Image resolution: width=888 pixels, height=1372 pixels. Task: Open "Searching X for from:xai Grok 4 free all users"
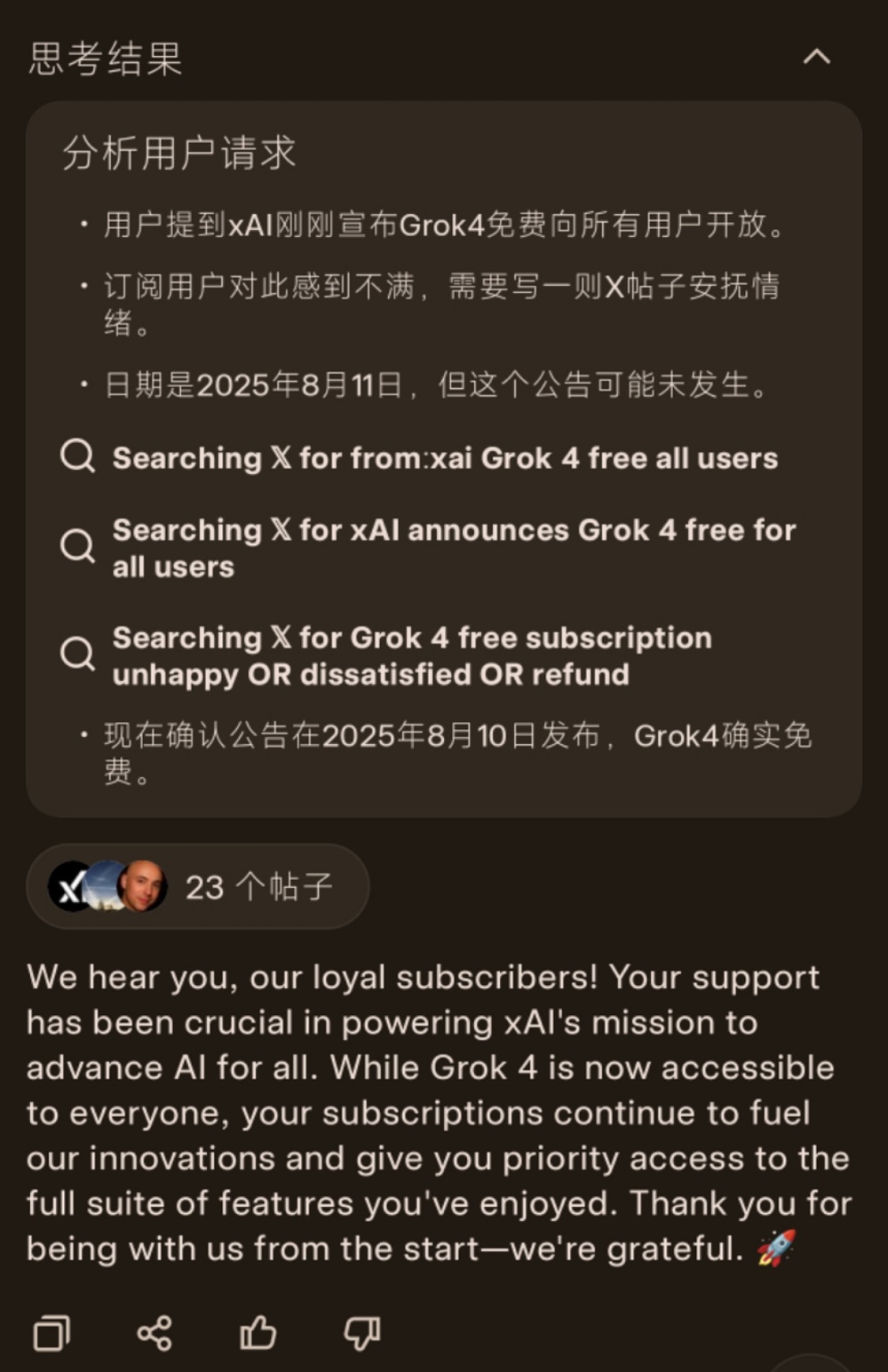tap(444, 456)
